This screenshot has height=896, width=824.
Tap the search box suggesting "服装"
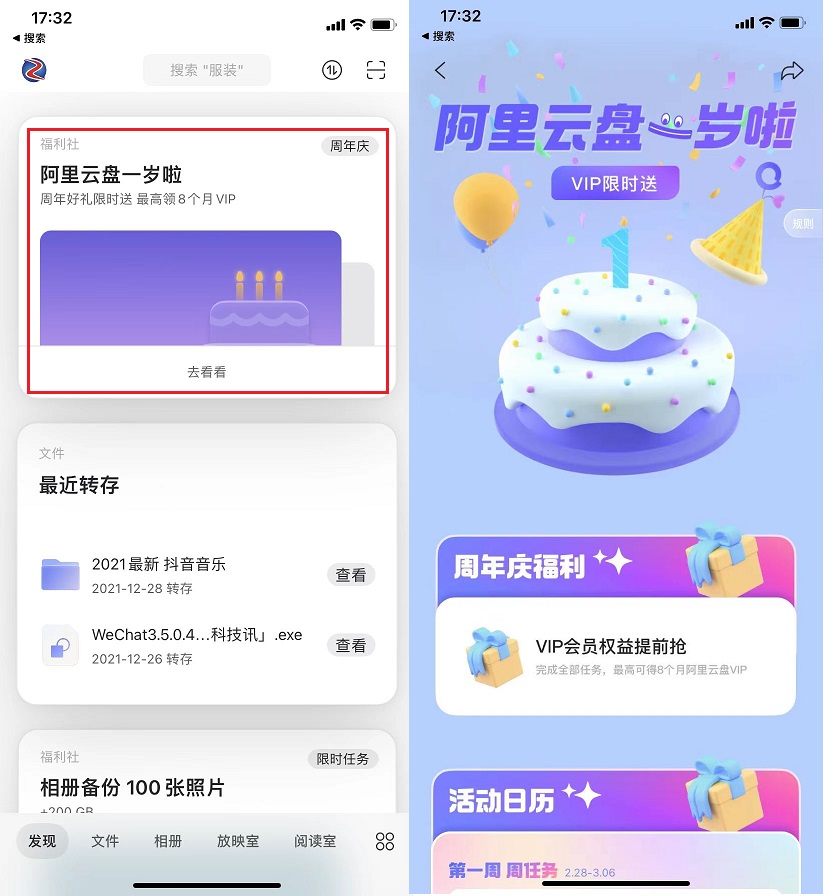(207, 70)
